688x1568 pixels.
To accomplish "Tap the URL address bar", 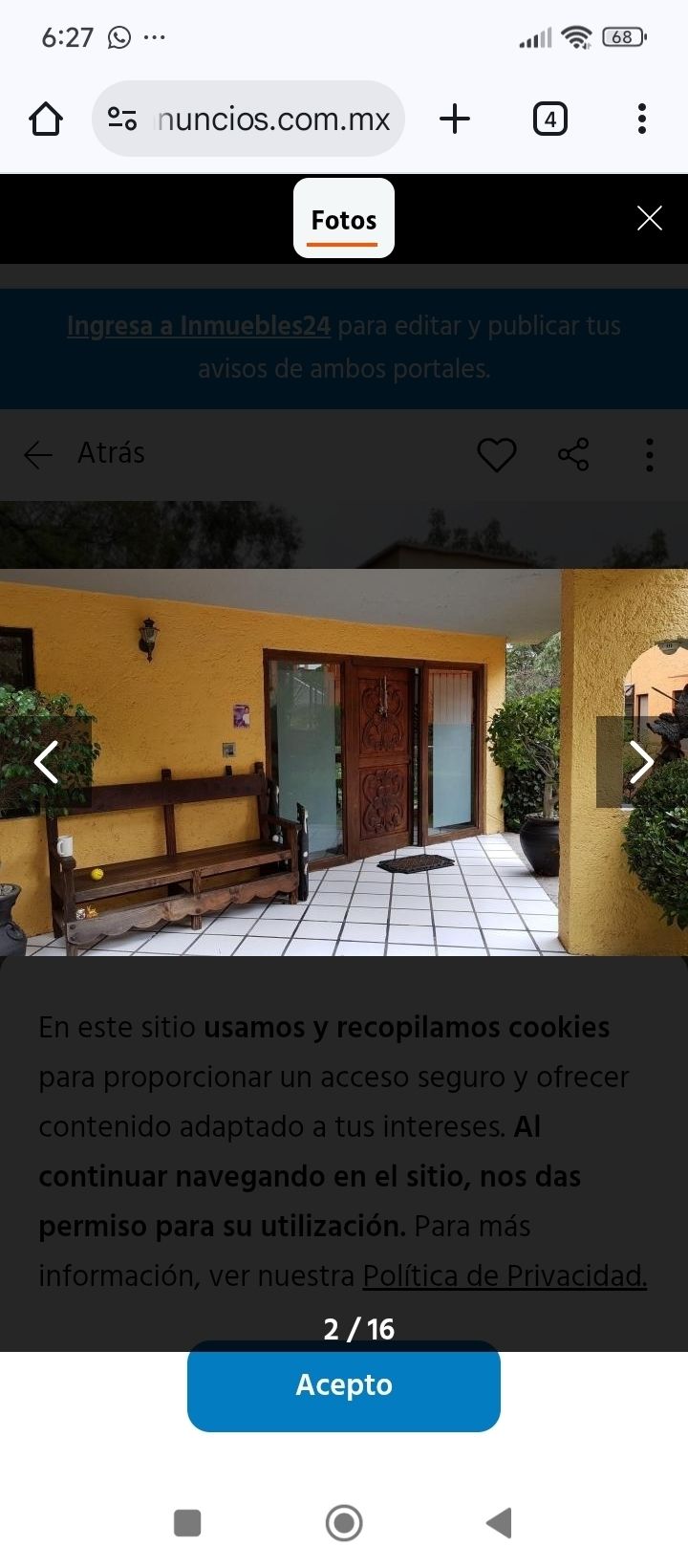I will (272, 120).
